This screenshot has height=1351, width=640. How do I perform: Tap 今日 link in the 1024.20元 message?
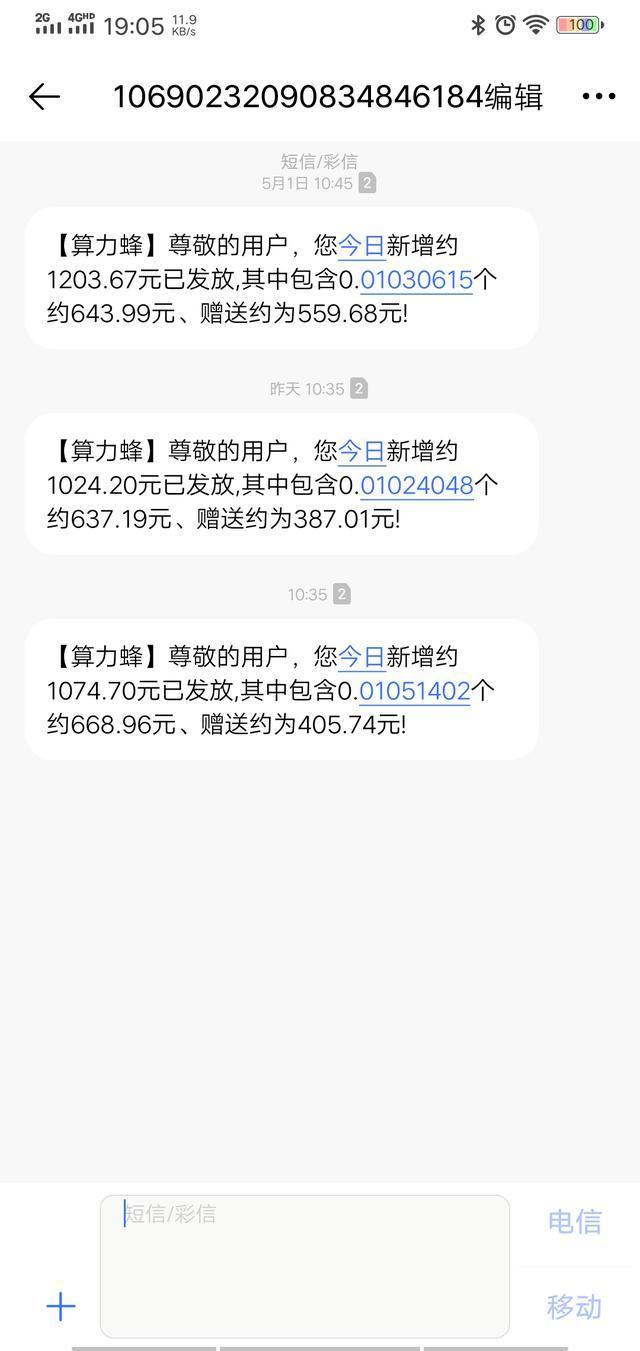[x=362, y=451]
